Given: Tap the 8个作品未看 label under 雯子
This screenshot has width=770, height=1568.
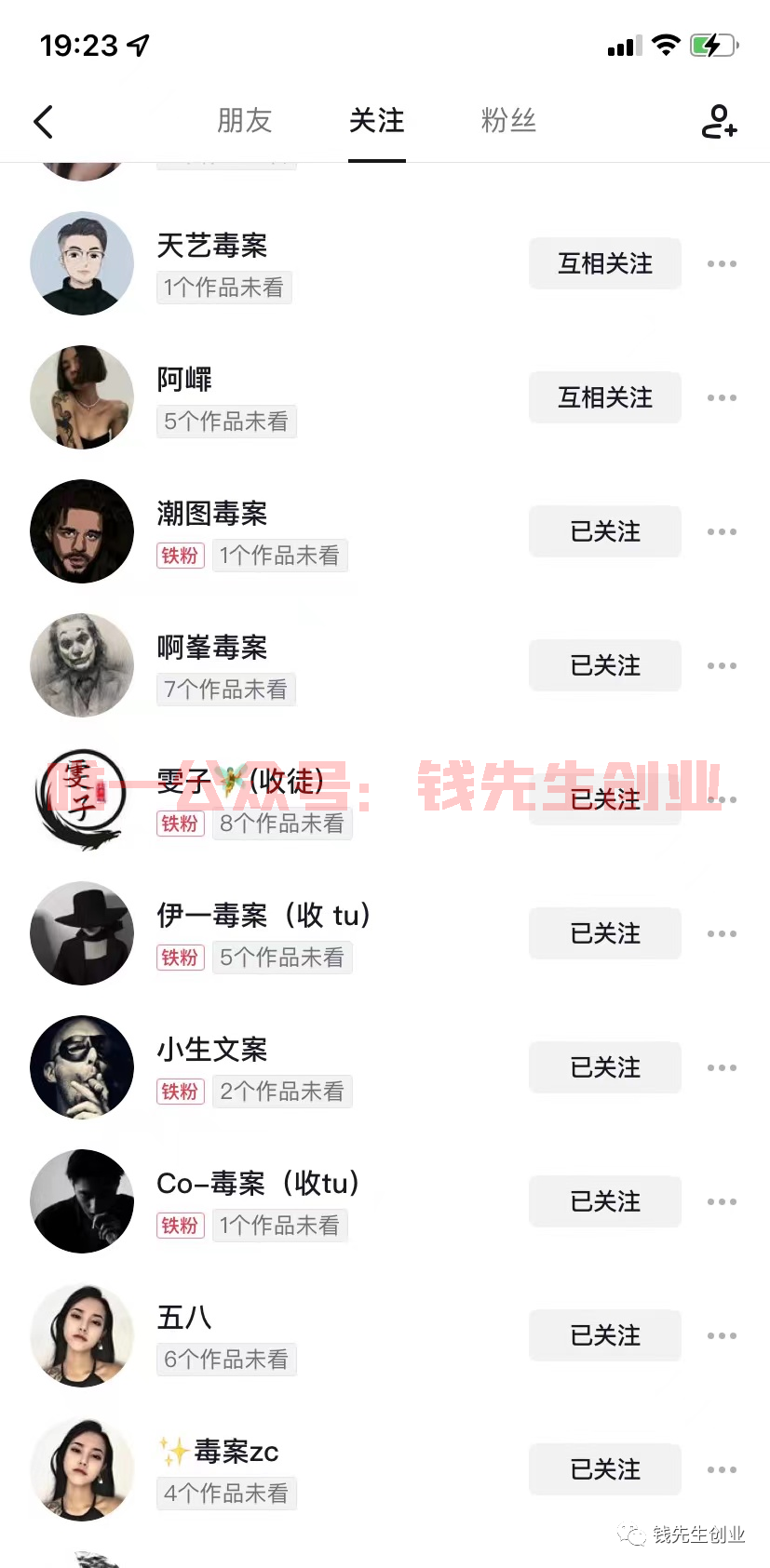Looking at the screenshot, I should [x=282, y=823].
